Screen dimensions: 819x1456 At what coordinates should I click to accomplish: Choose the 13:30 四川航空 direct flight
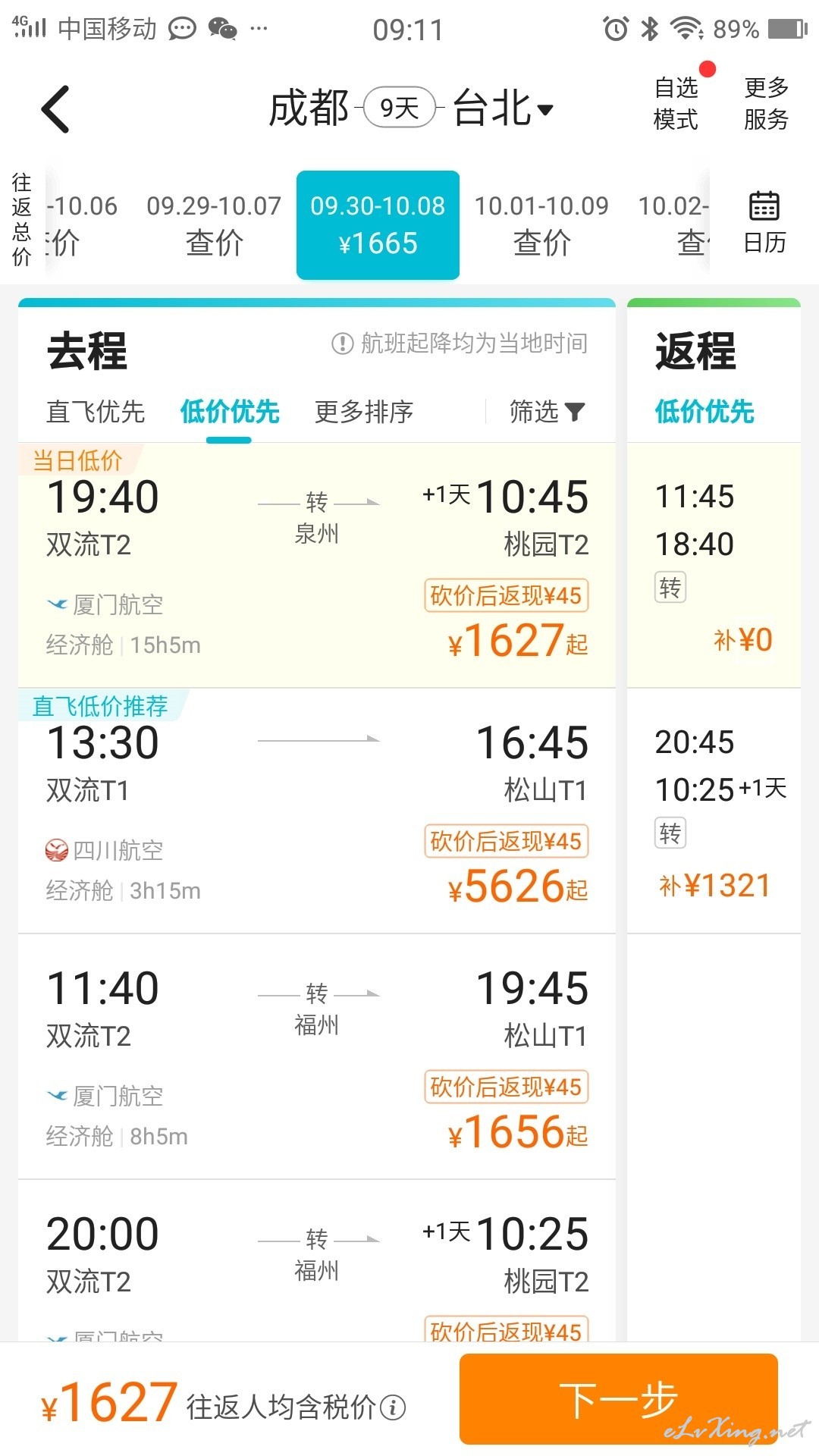tap(317, 811)
